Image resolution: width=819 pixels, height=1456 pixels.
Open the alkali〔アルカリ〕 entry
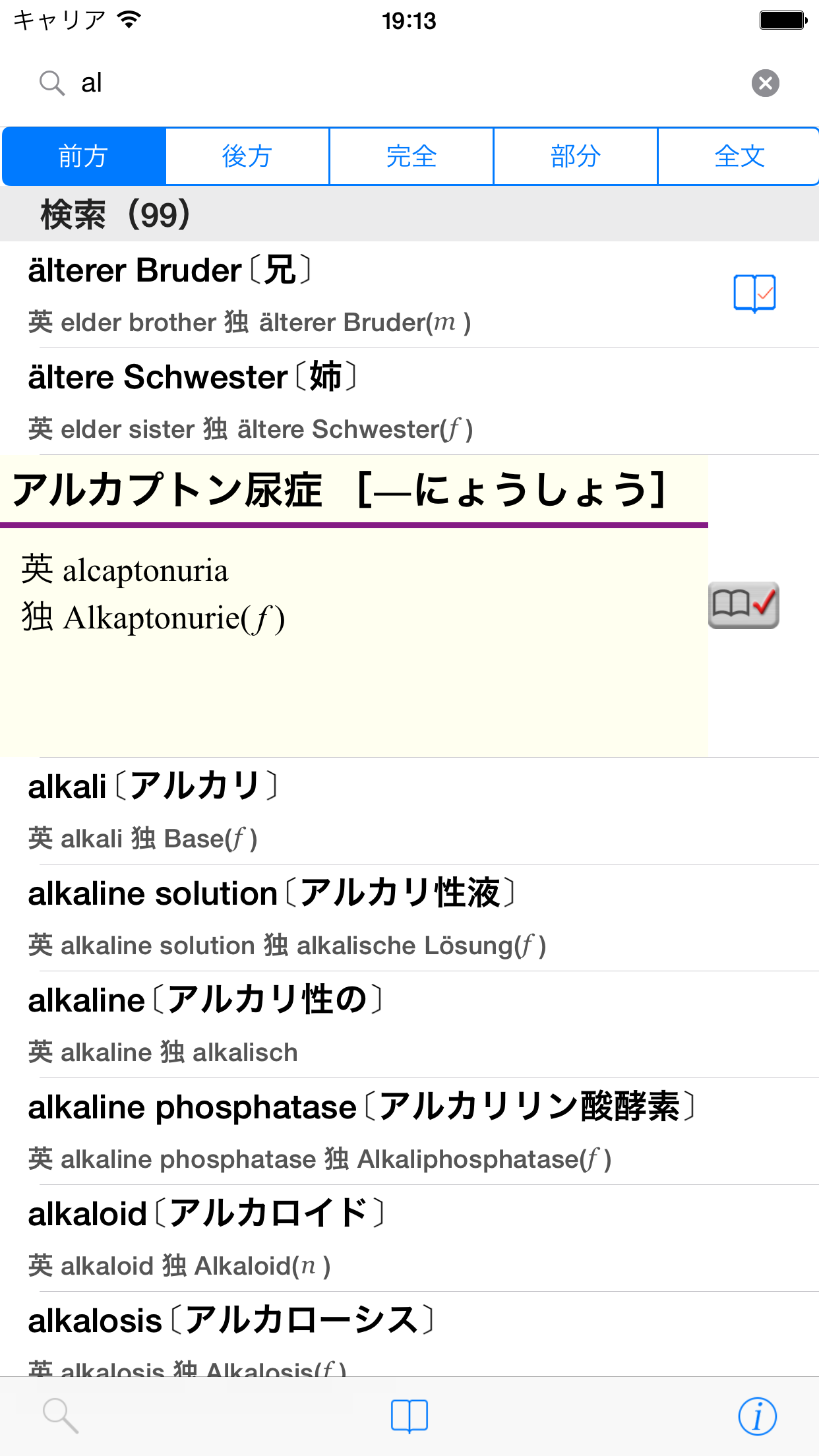click(330, 810)
